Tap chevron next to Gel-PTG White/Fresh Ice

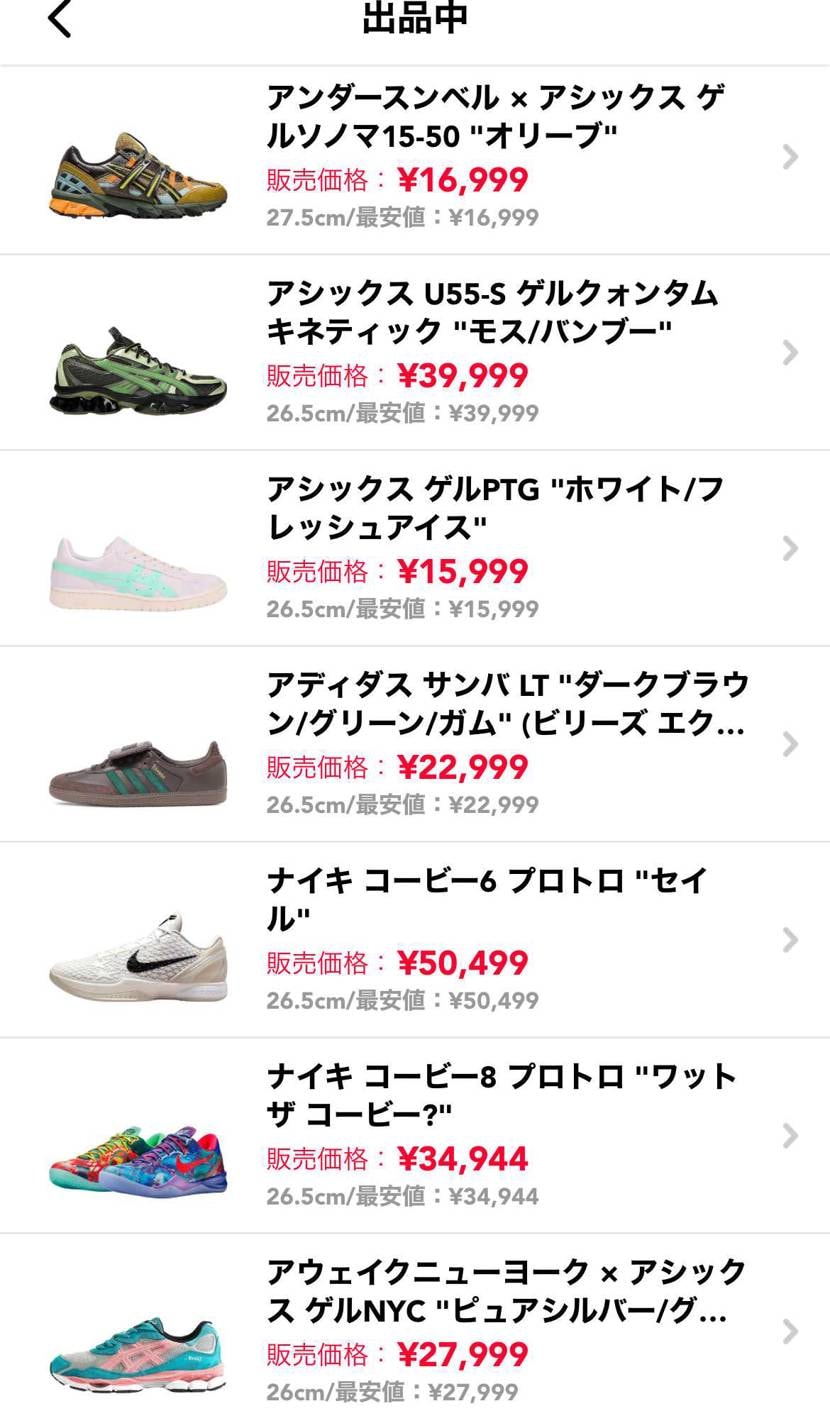tap(790, 548)
